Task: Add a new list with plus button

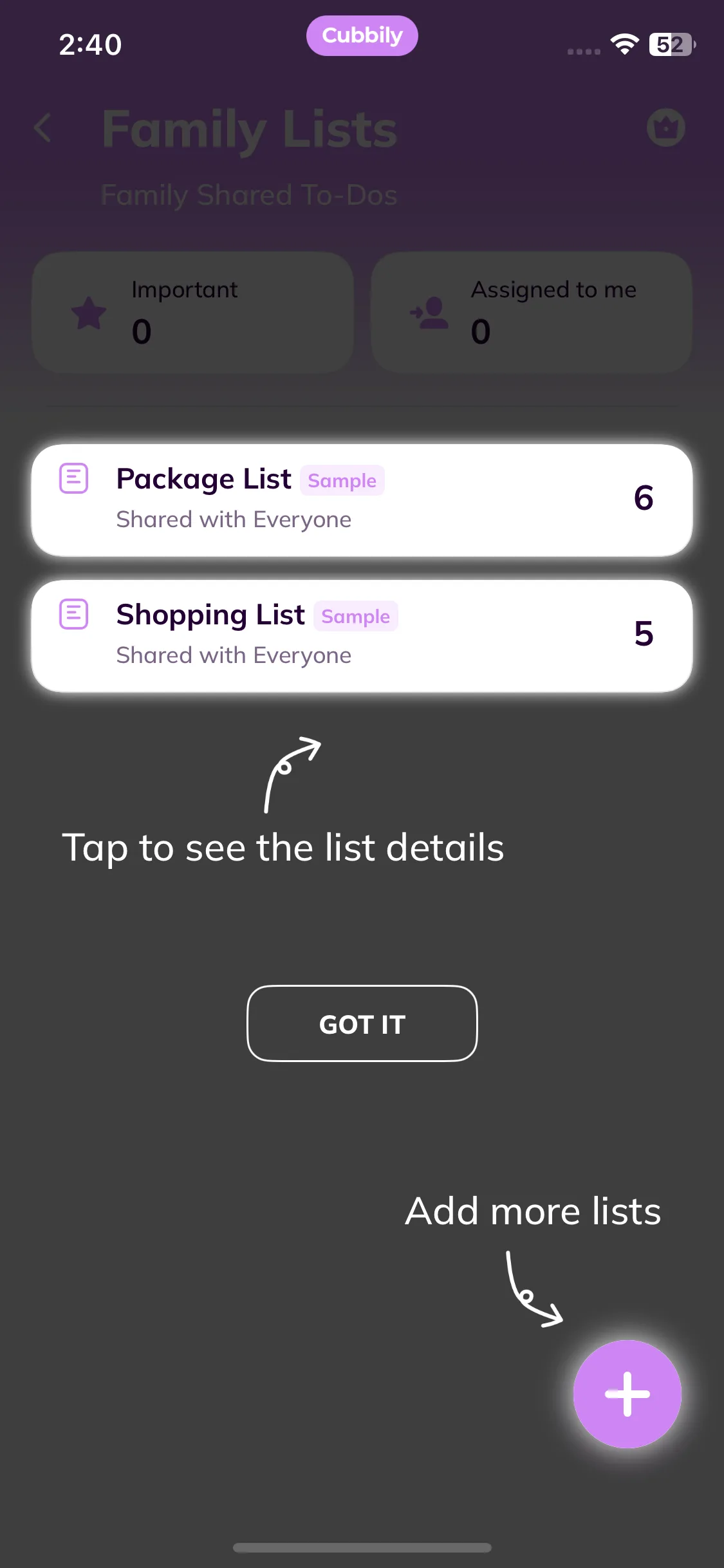Action: pyautogui.click(x=627, y=1394)
